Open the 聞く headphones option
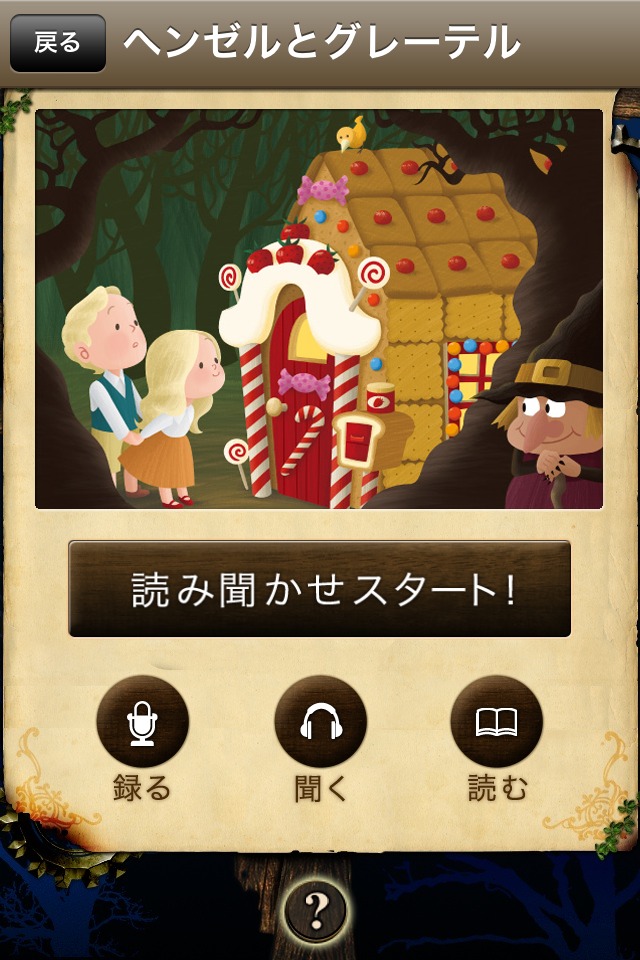Image resolution: width=640 pixels, height=960 pixels. coord(320,722)
